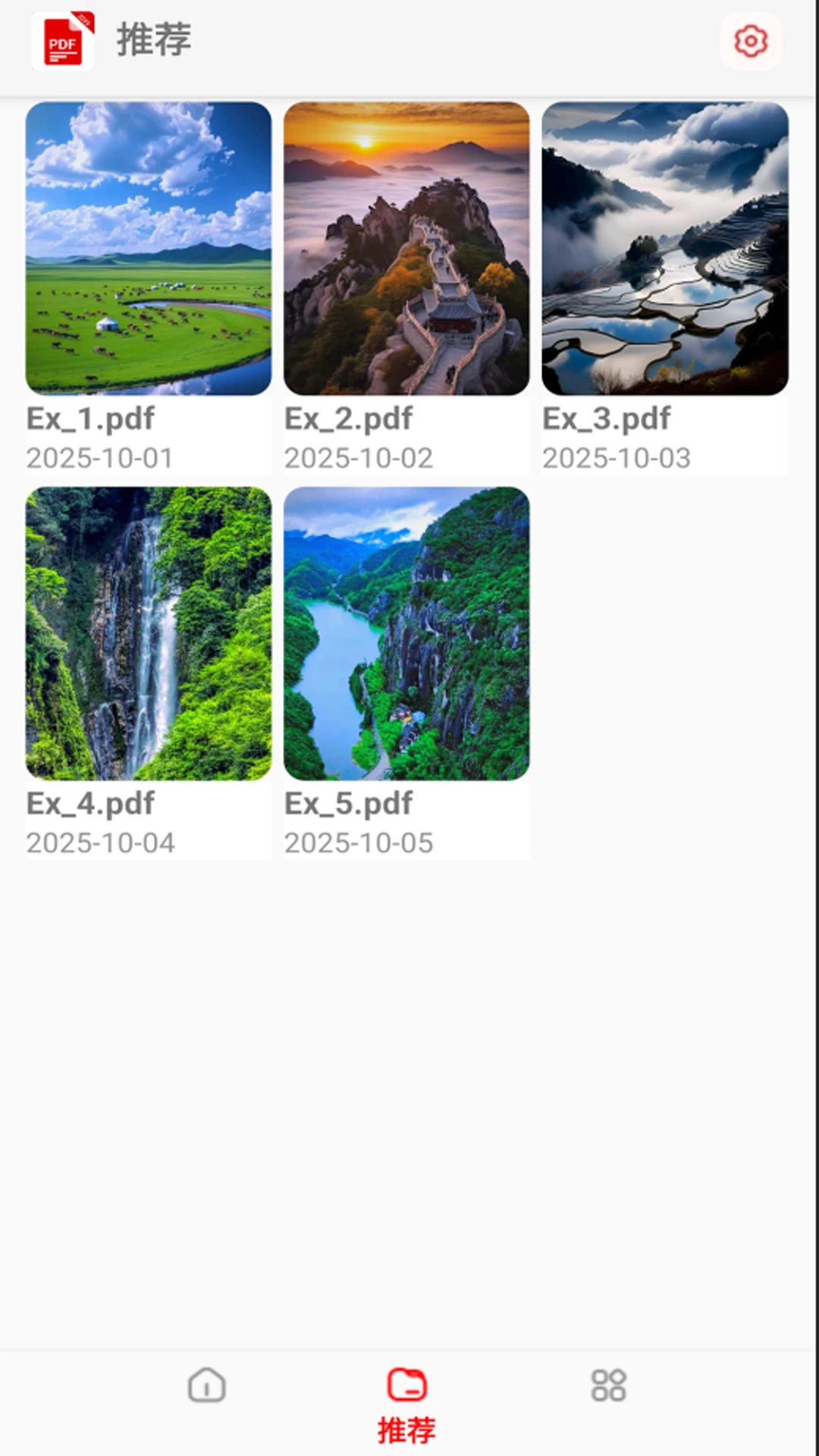Open the PDF app icon in the header
819x1456 pixels.
pyautogui.click(x=63, y=40)
